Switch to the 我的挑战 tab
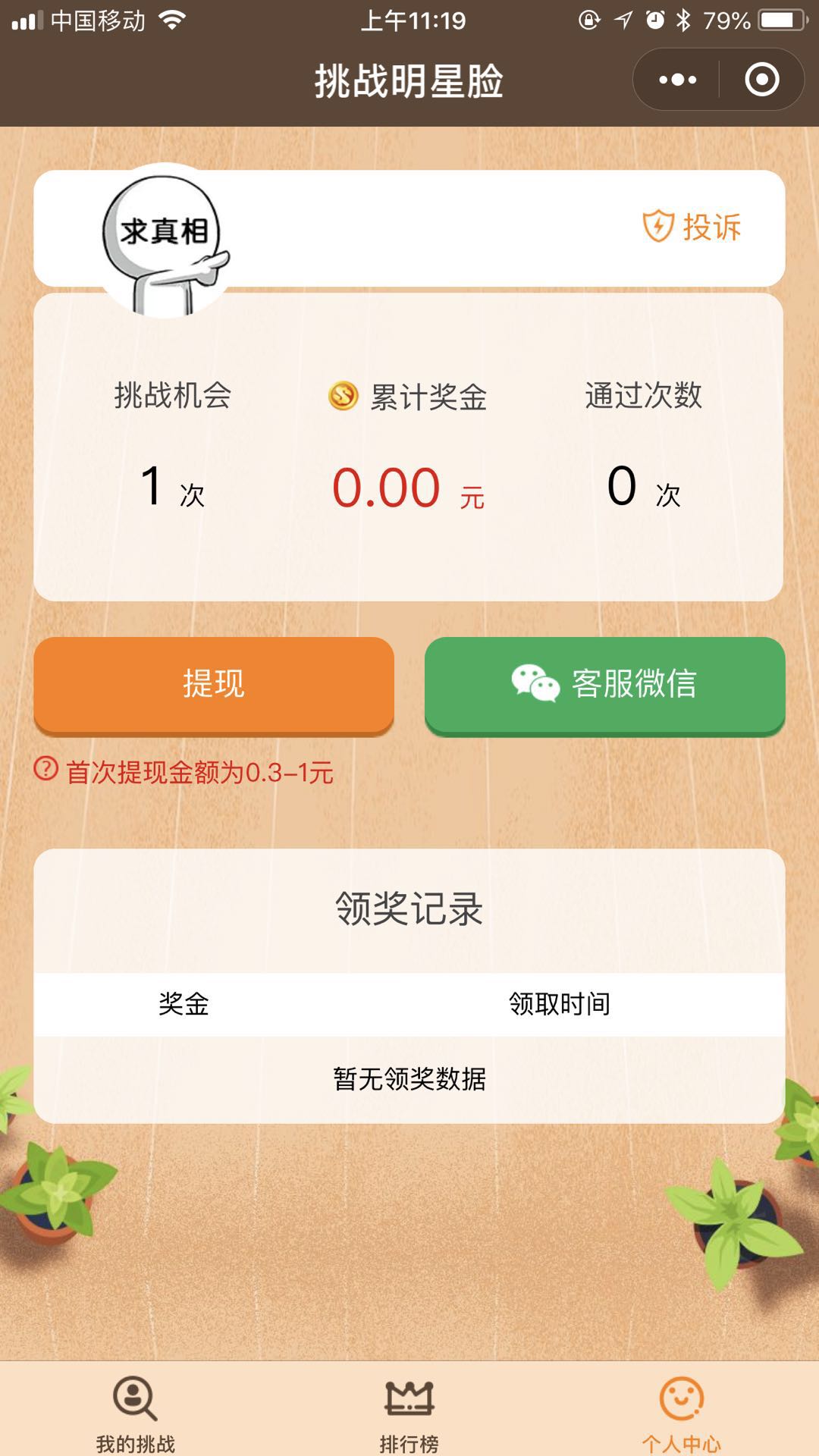Screen dimensions: 819x1456 [x=136, y=1411]
